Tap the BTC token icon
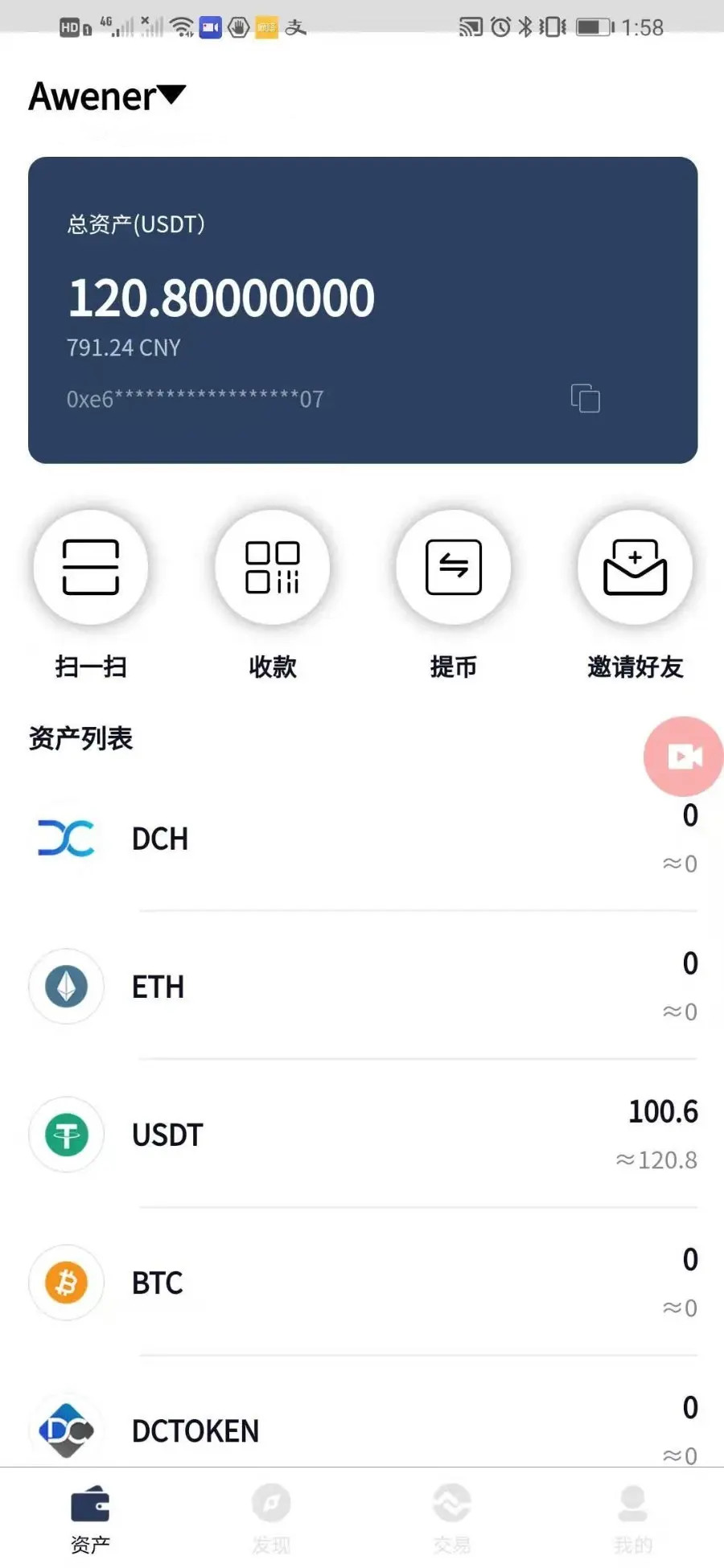Screen dimensions: 724x1568 pos(66,1283)
